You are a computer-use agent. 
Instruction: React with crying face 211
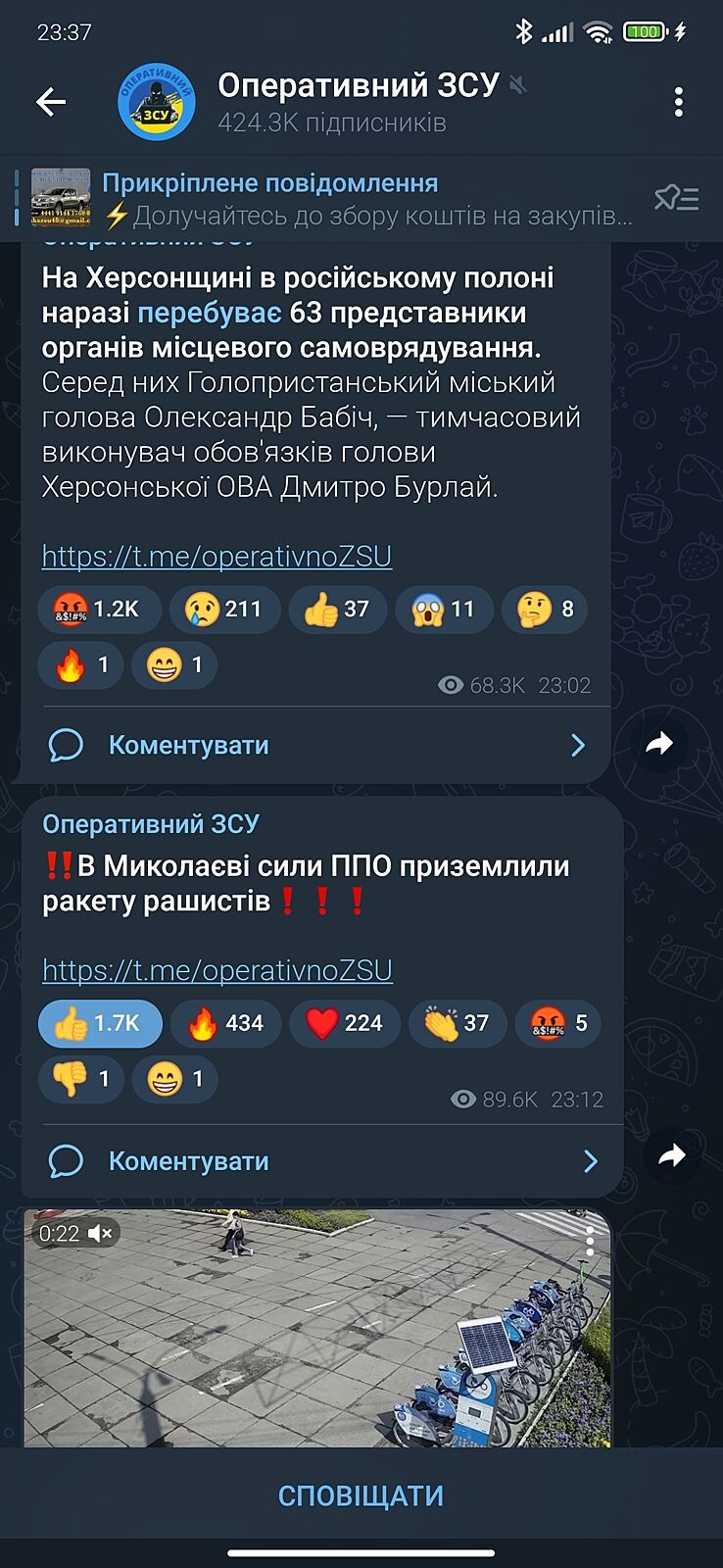pos(224,610)
